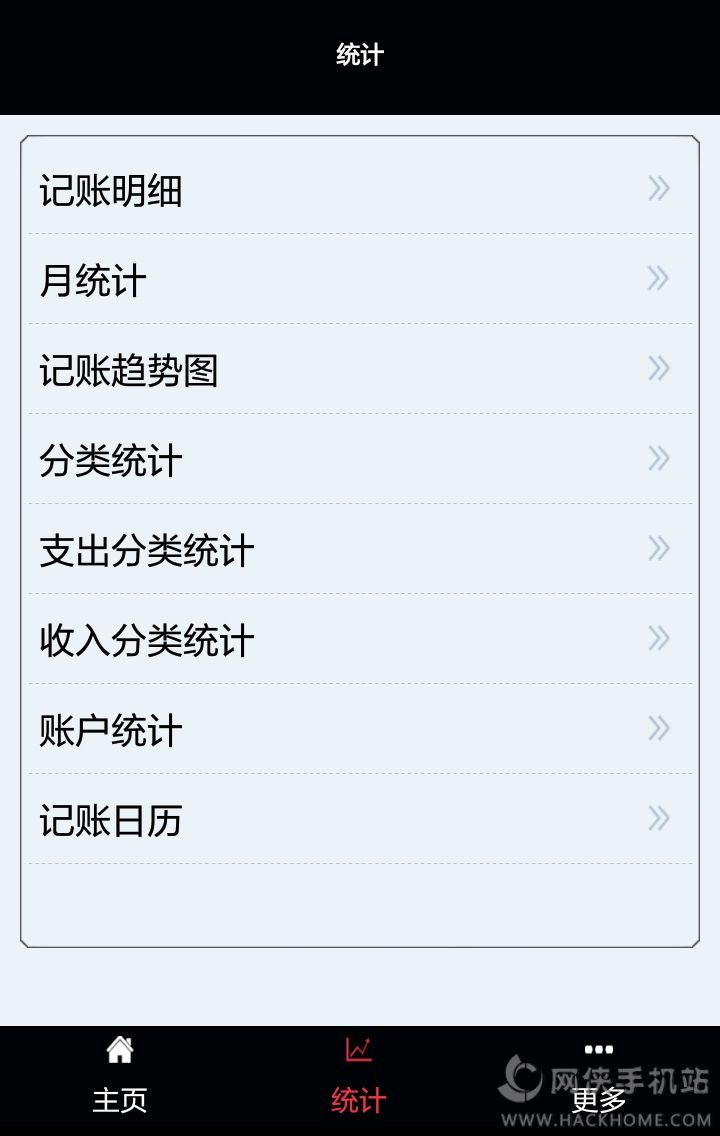Open 记账明细 row
This screenshot has height=1136, width=720.
[x=358, y=190]
